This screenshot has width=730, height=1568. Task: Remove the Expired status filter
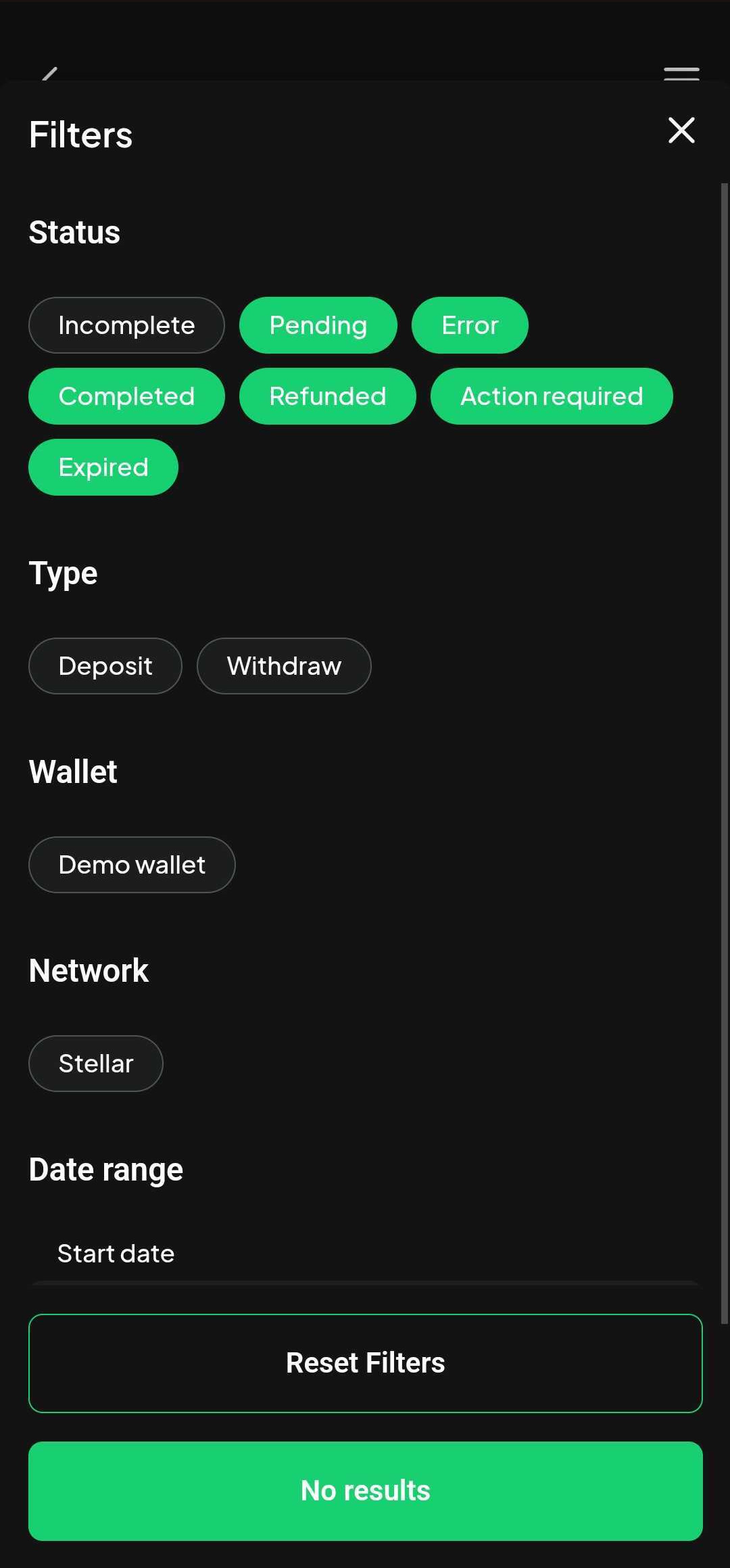103,467
